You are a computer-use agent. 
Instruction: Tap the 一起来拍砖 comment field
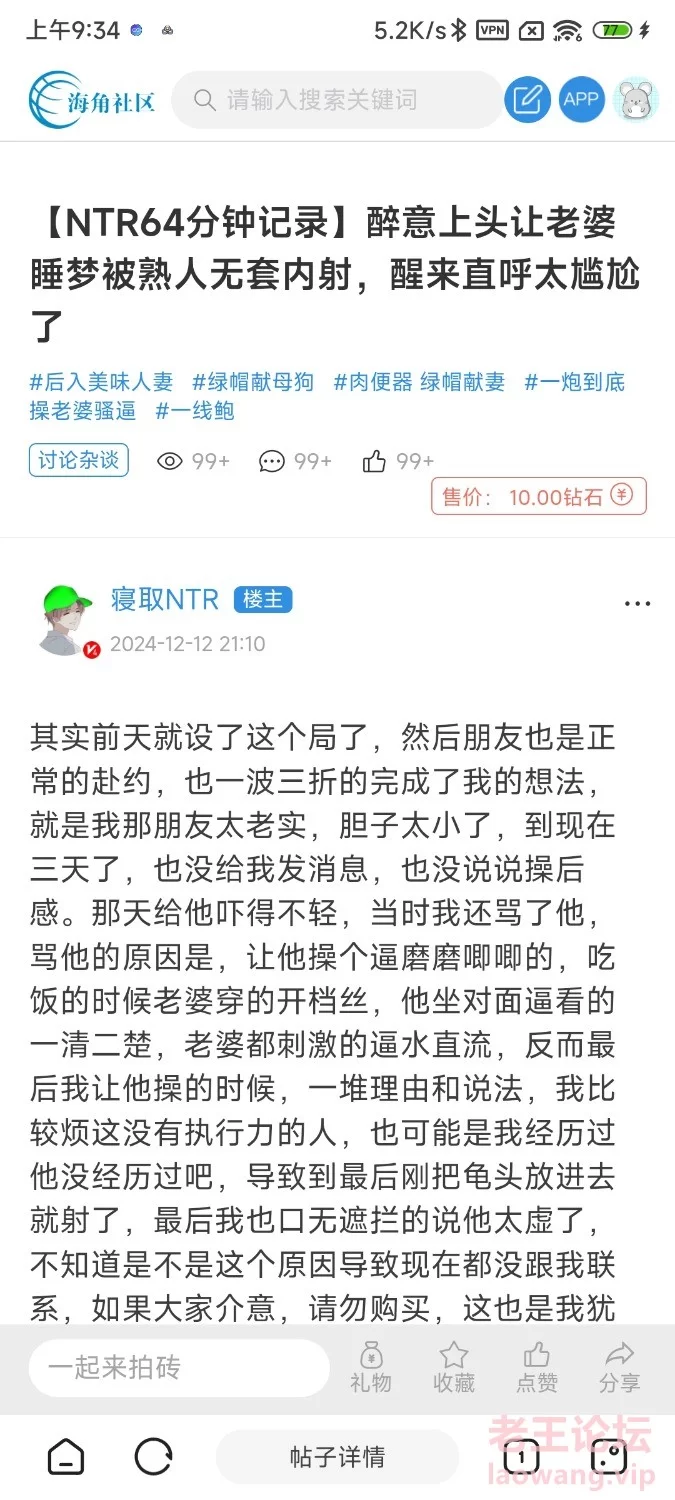tap(178, 1368)
